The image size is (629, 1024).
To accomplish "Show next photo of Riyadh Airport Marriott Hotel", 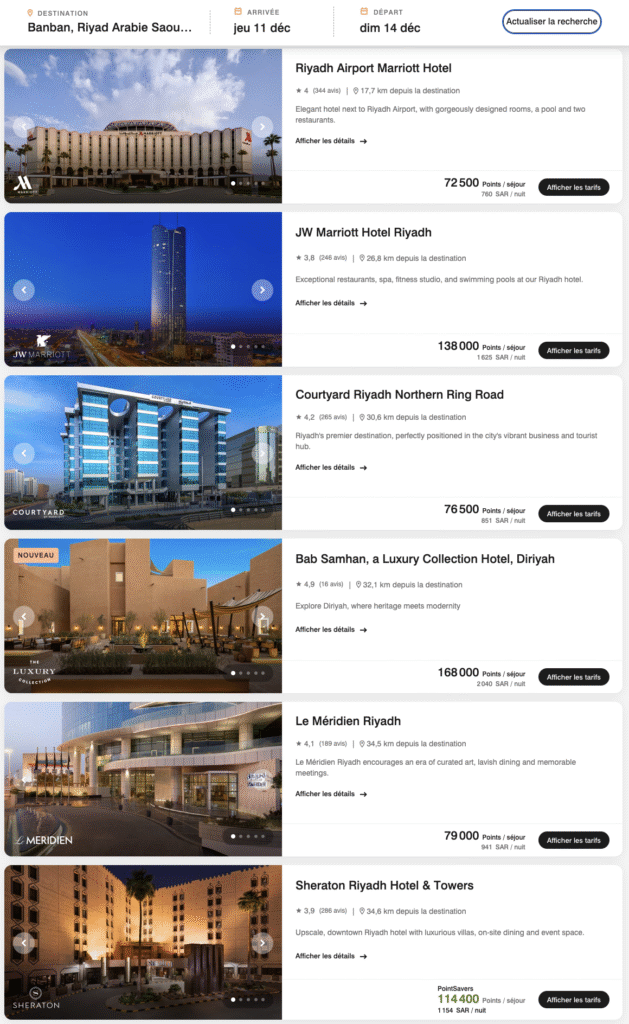I will click(262, 127).
